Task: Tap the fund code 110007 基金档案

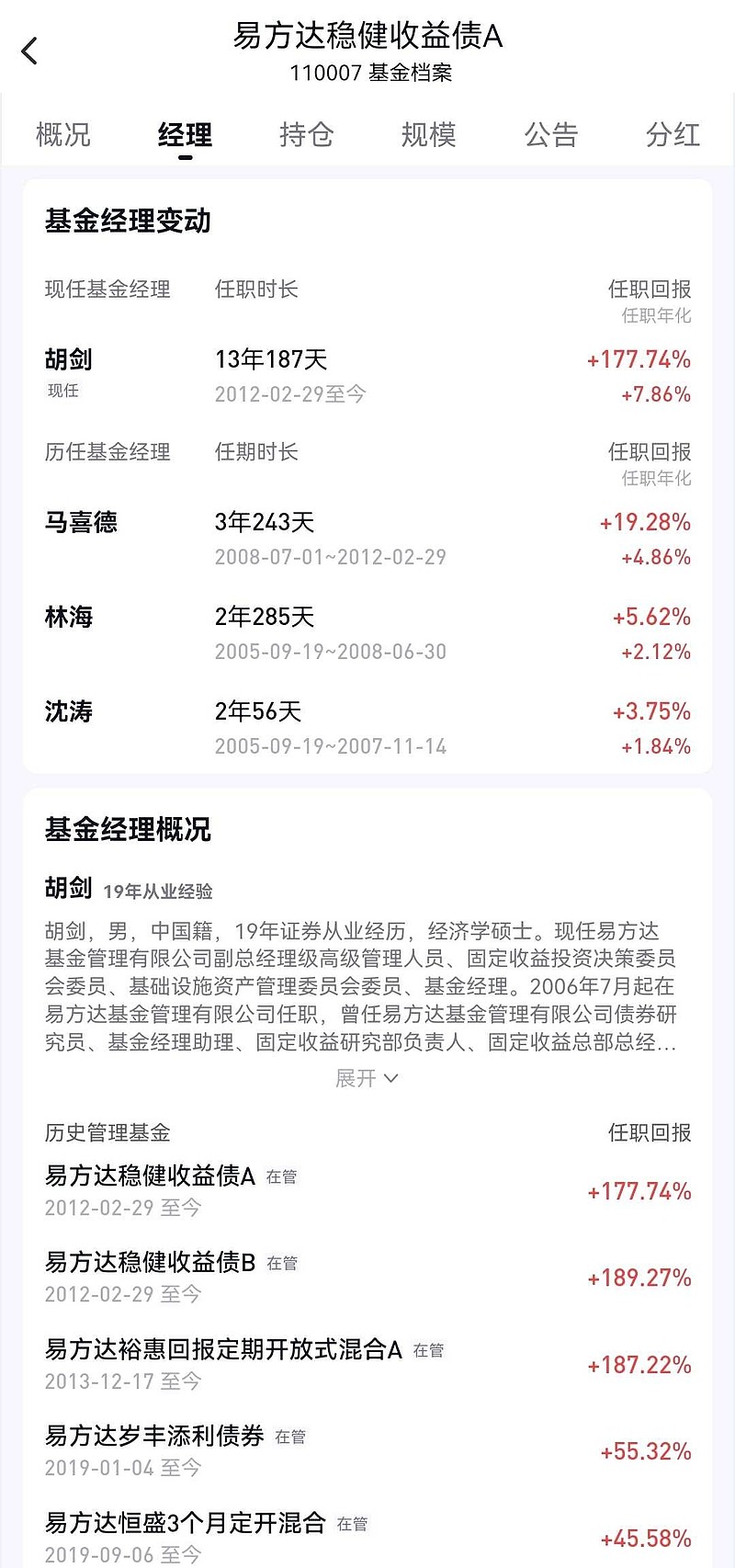Action: (x=367, y=74)
